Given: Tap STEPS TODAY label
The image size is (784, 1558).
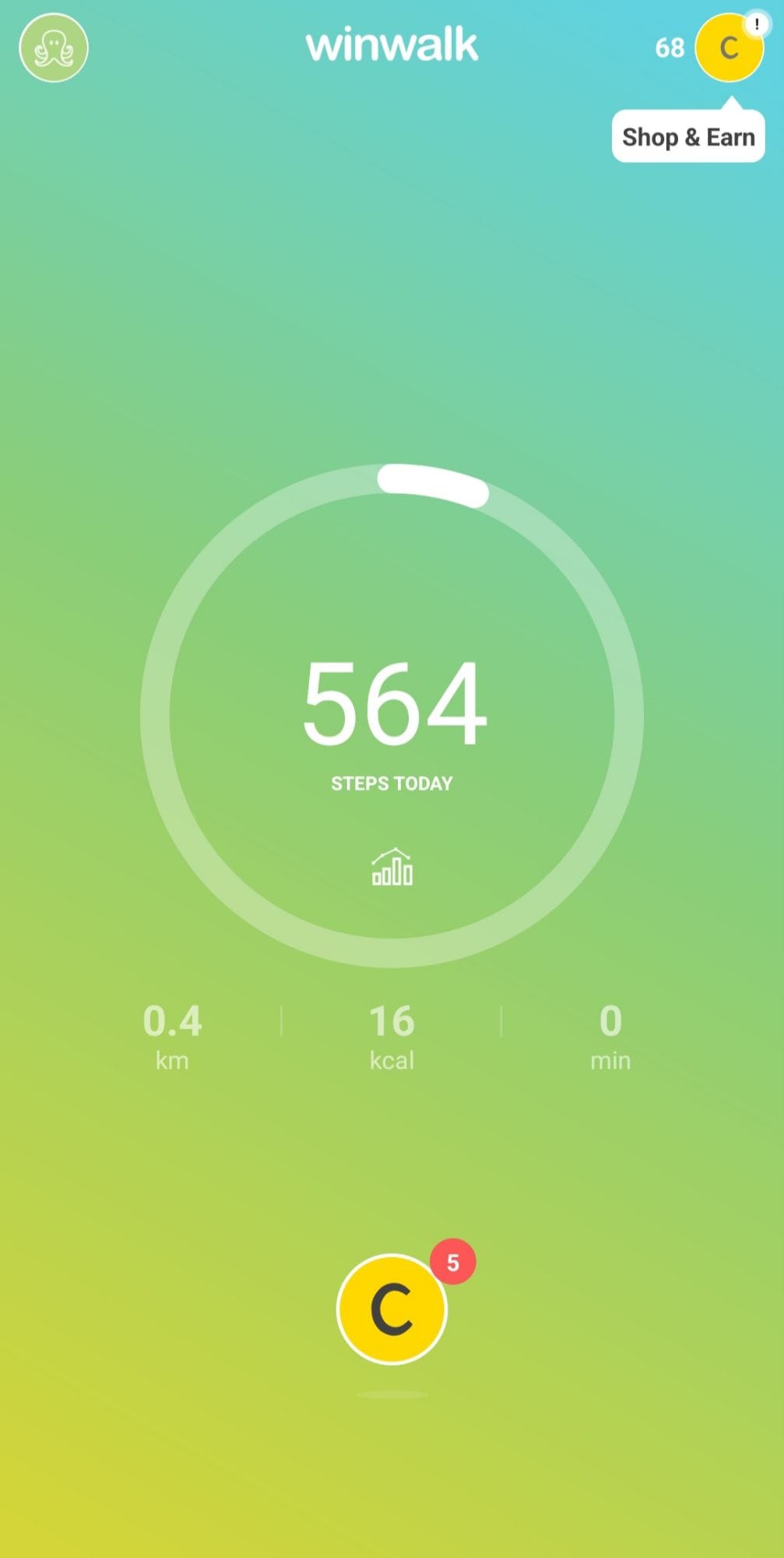Looking at the screenshot, I should 392,784.
